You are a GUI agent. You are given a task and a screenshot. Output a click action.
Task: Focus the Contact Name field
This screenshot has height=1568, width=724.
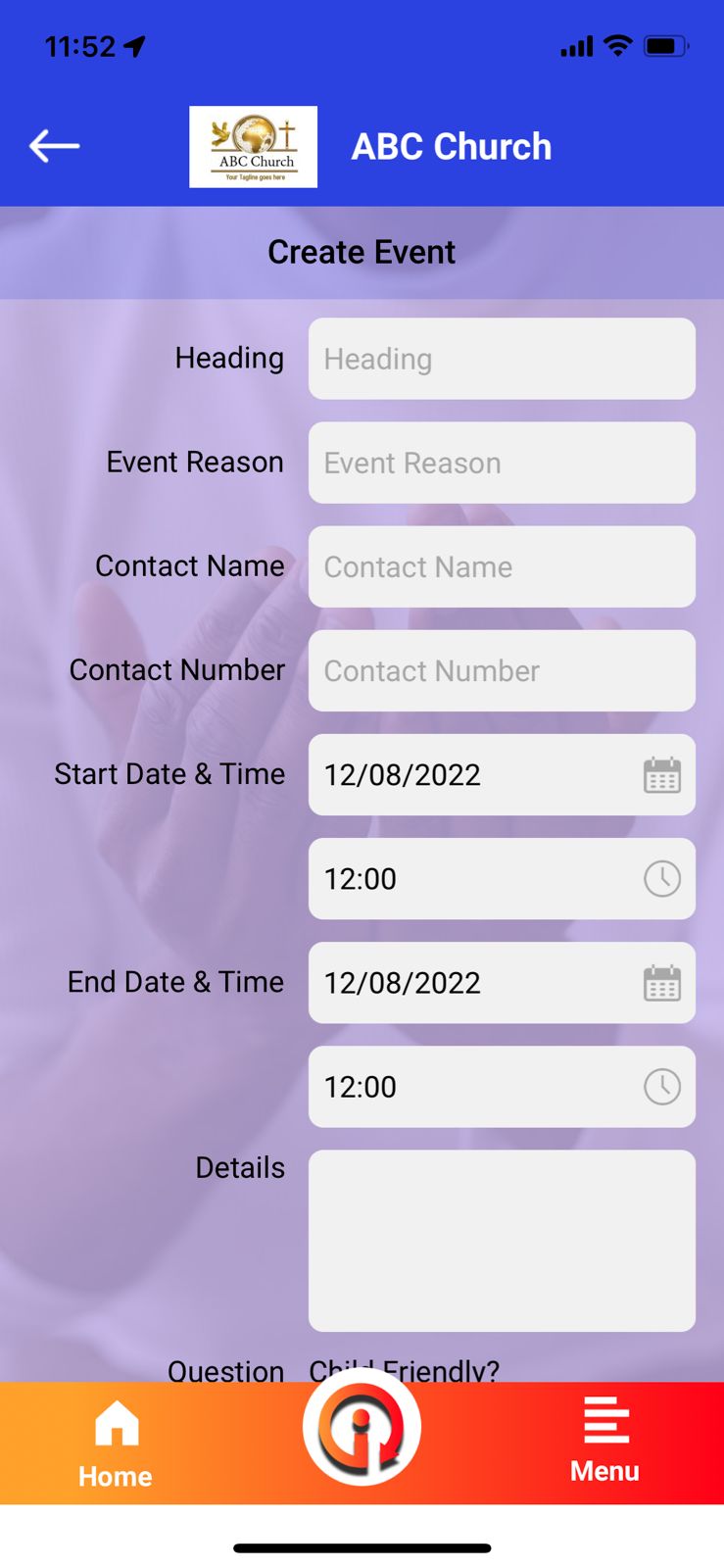point(502,566)
